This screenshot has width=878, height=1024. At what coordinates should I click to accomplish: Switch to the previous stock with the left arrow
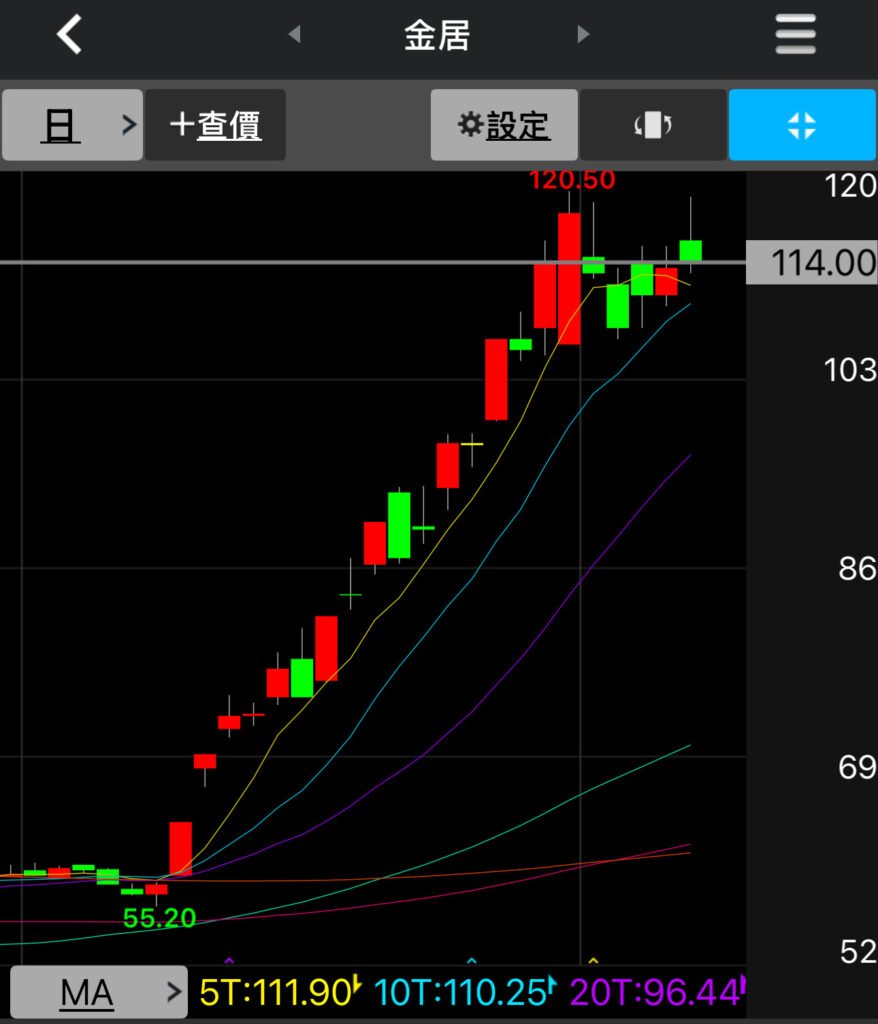[294, 35]
